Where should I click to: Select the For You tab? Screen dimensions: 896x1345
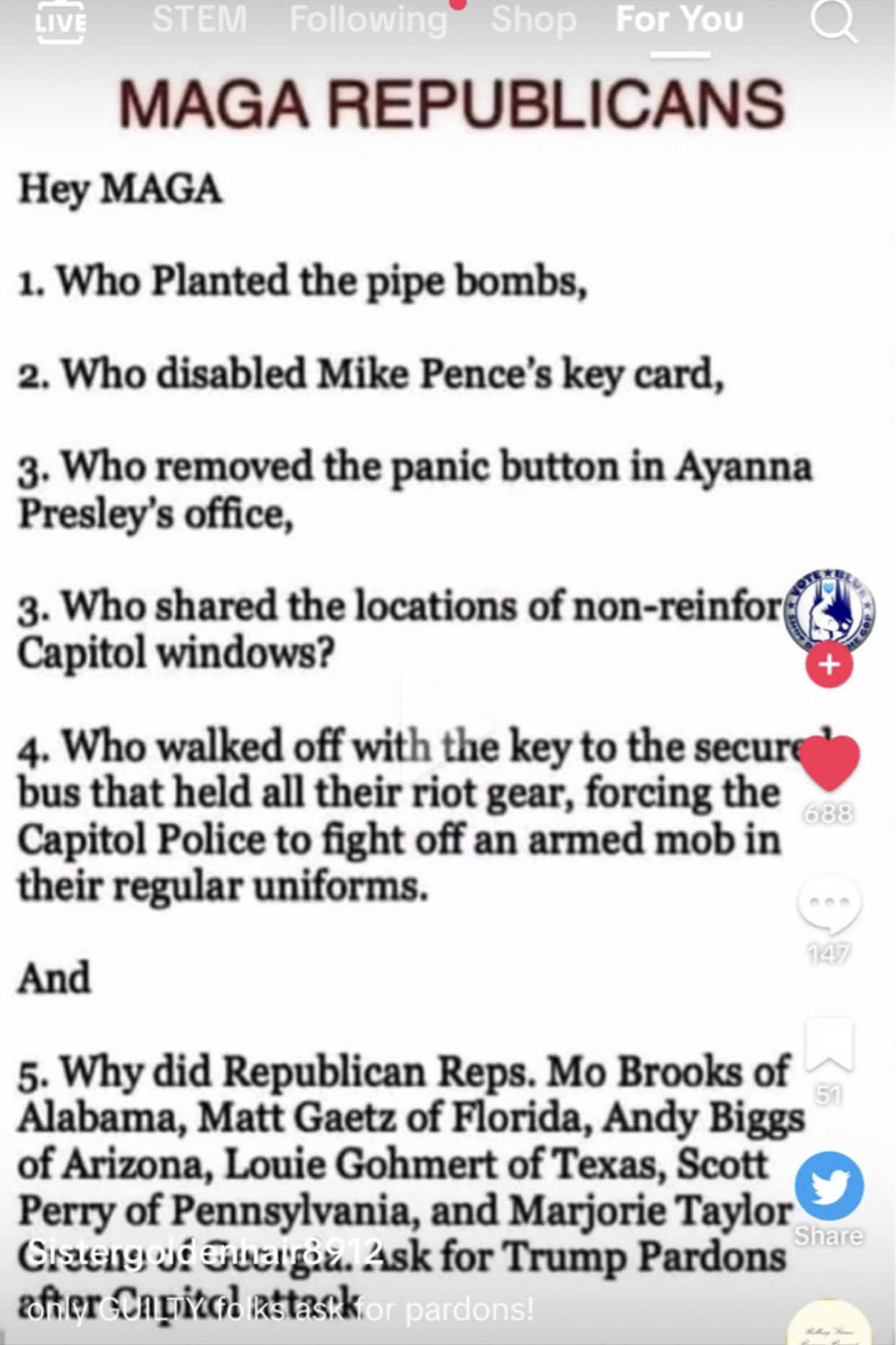(x=679, y=19)
